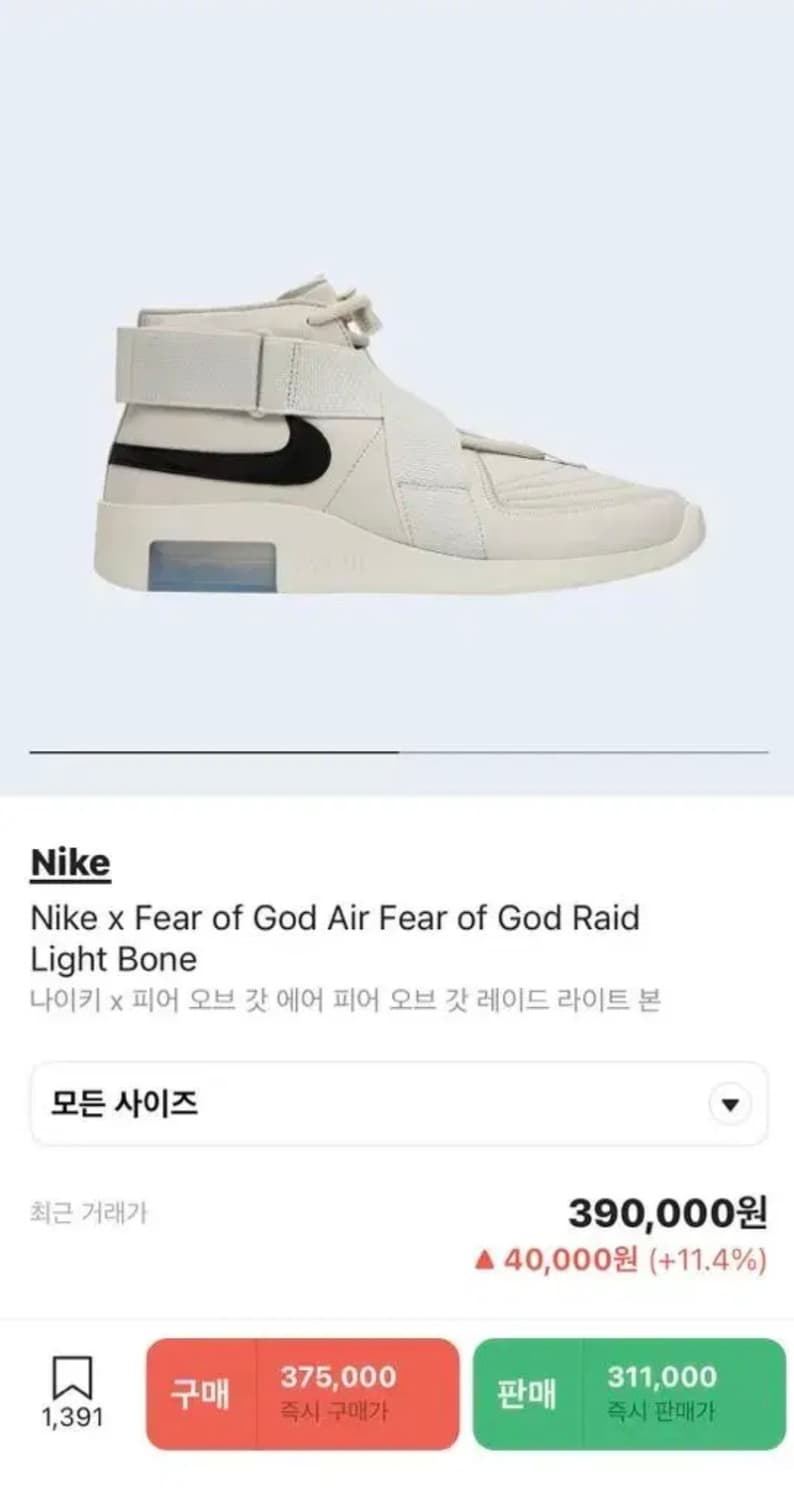Open the size dropdown chevron
Viewport: 794px width, 1500px height.
[x=729, y=1104]
